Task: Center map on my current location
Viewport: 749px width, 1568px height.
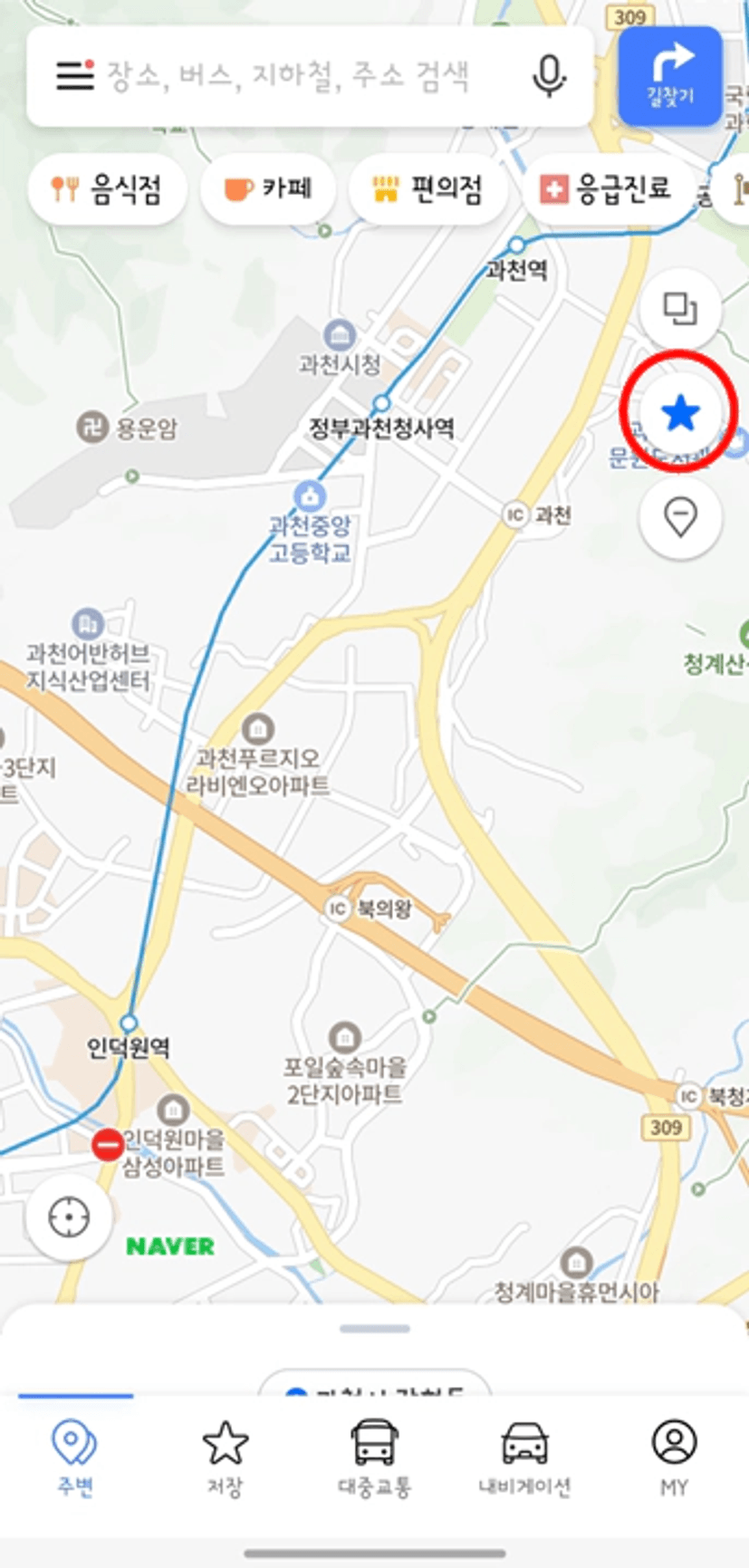Action: [70, 1217]
